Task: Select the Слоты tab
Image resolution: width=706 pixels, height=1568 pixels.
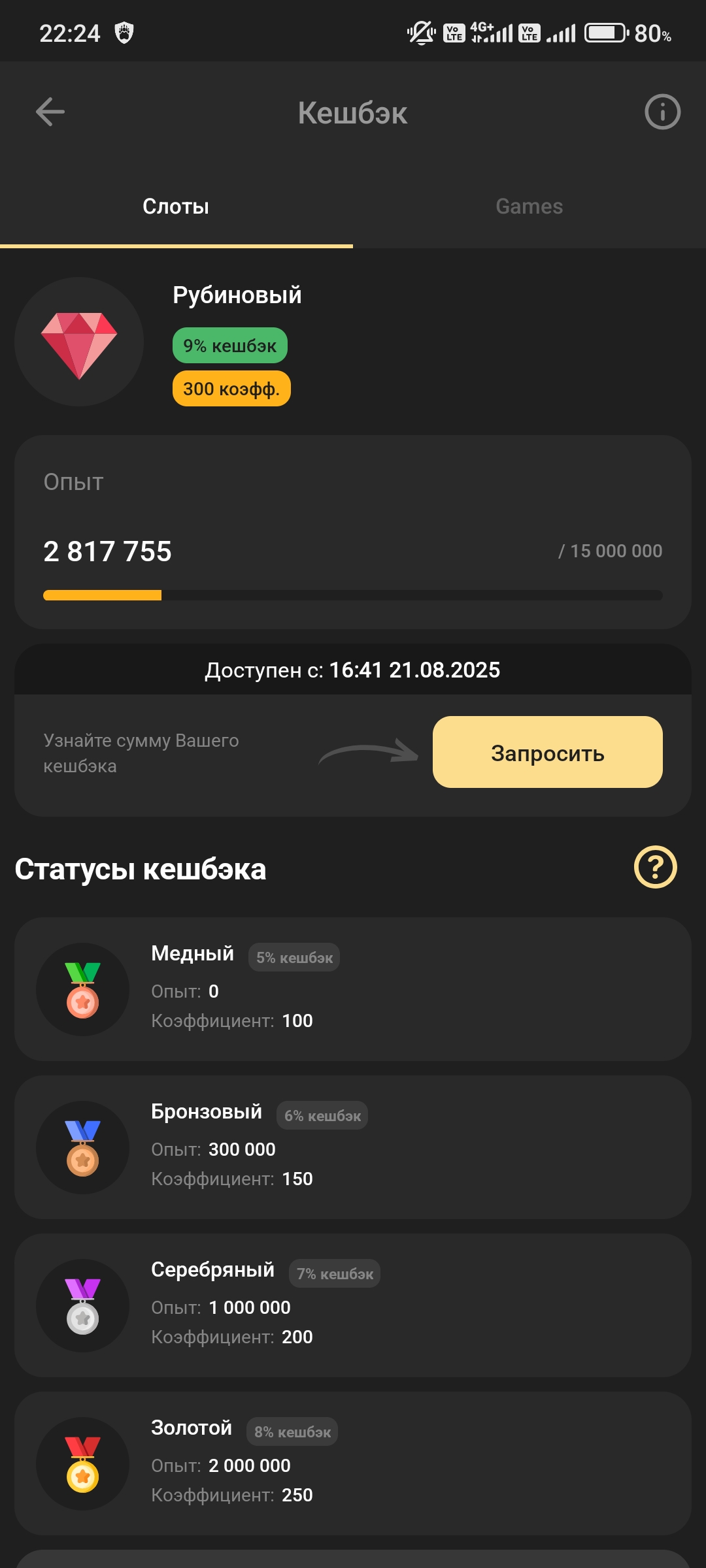Action: (x=176, y=206)
